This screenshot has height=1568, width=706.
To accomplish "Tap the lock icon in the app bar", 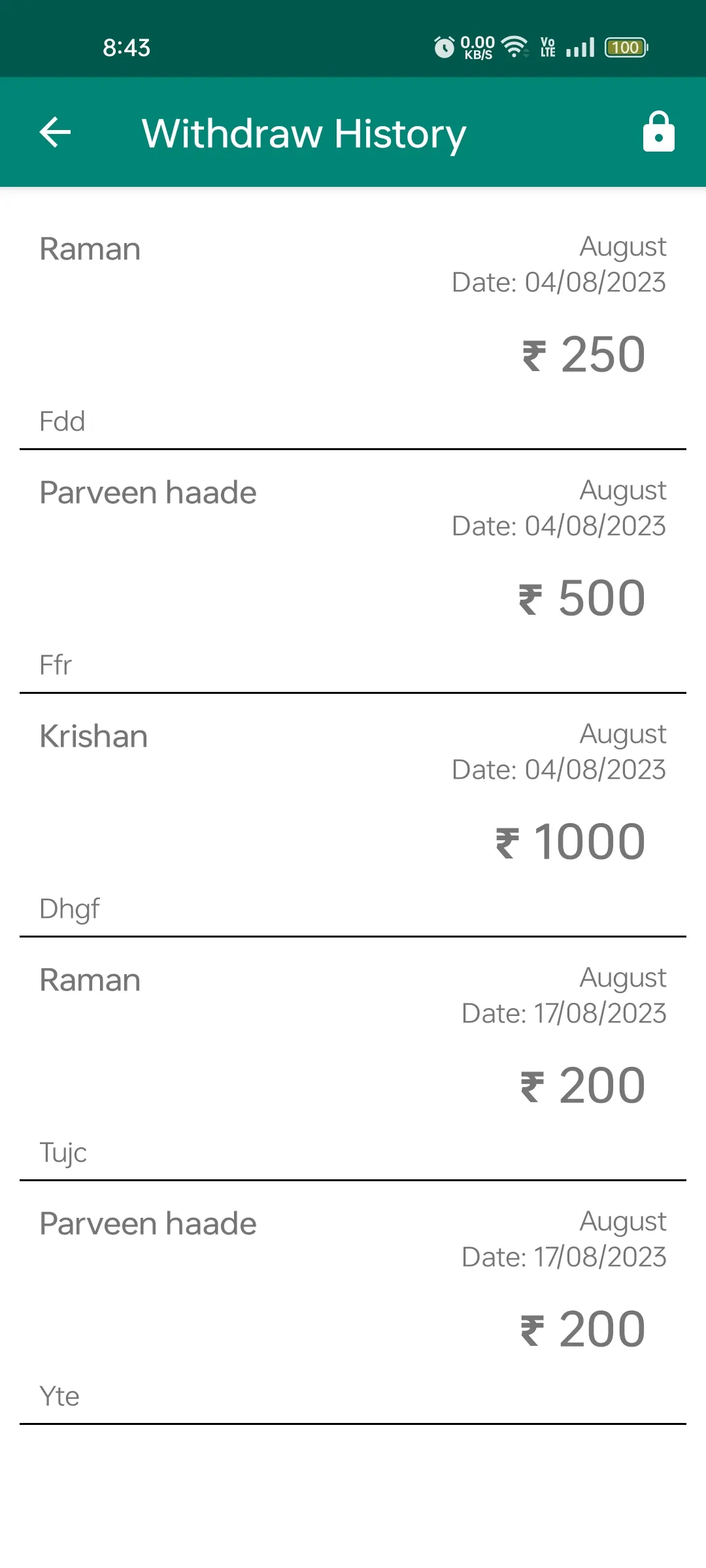I will (658, 132).
